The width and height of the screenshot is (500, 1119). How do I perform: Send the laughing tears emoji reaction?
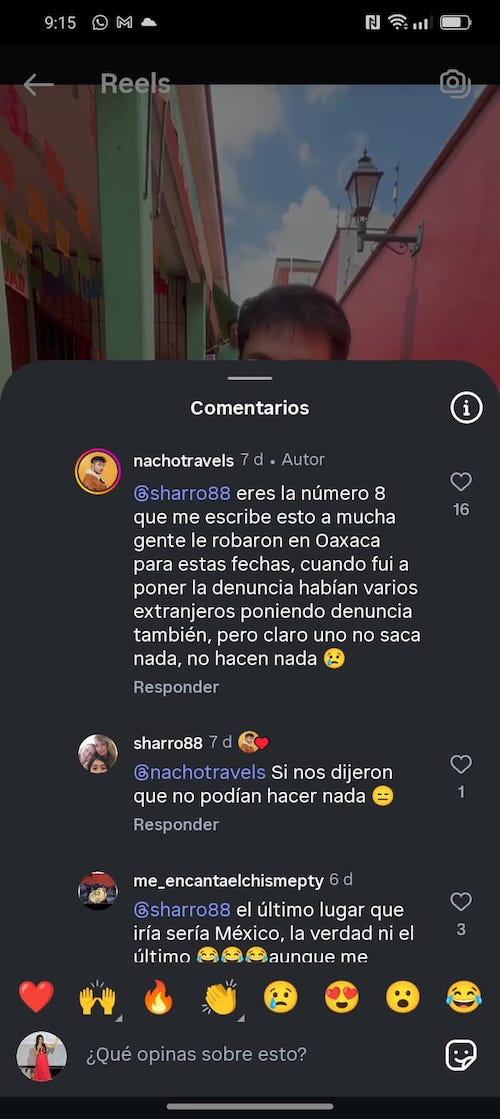tap(464, 997)
